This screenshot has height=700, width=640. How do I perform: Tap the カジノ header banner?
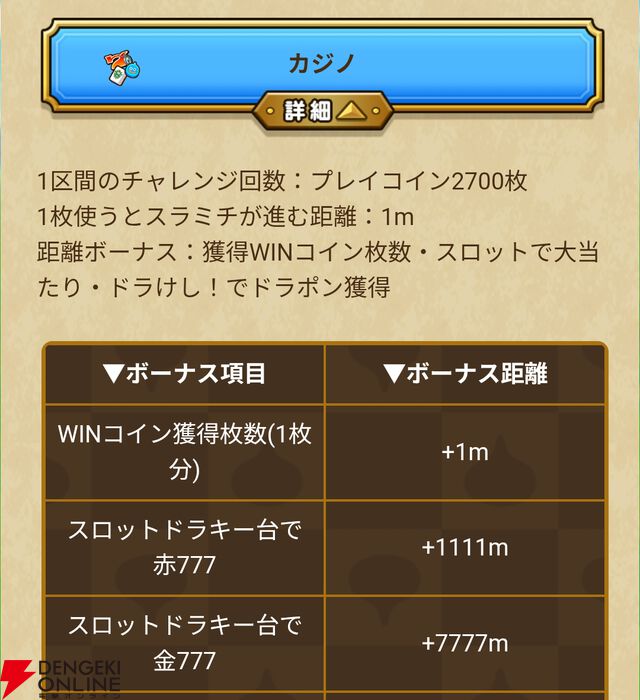321,62
